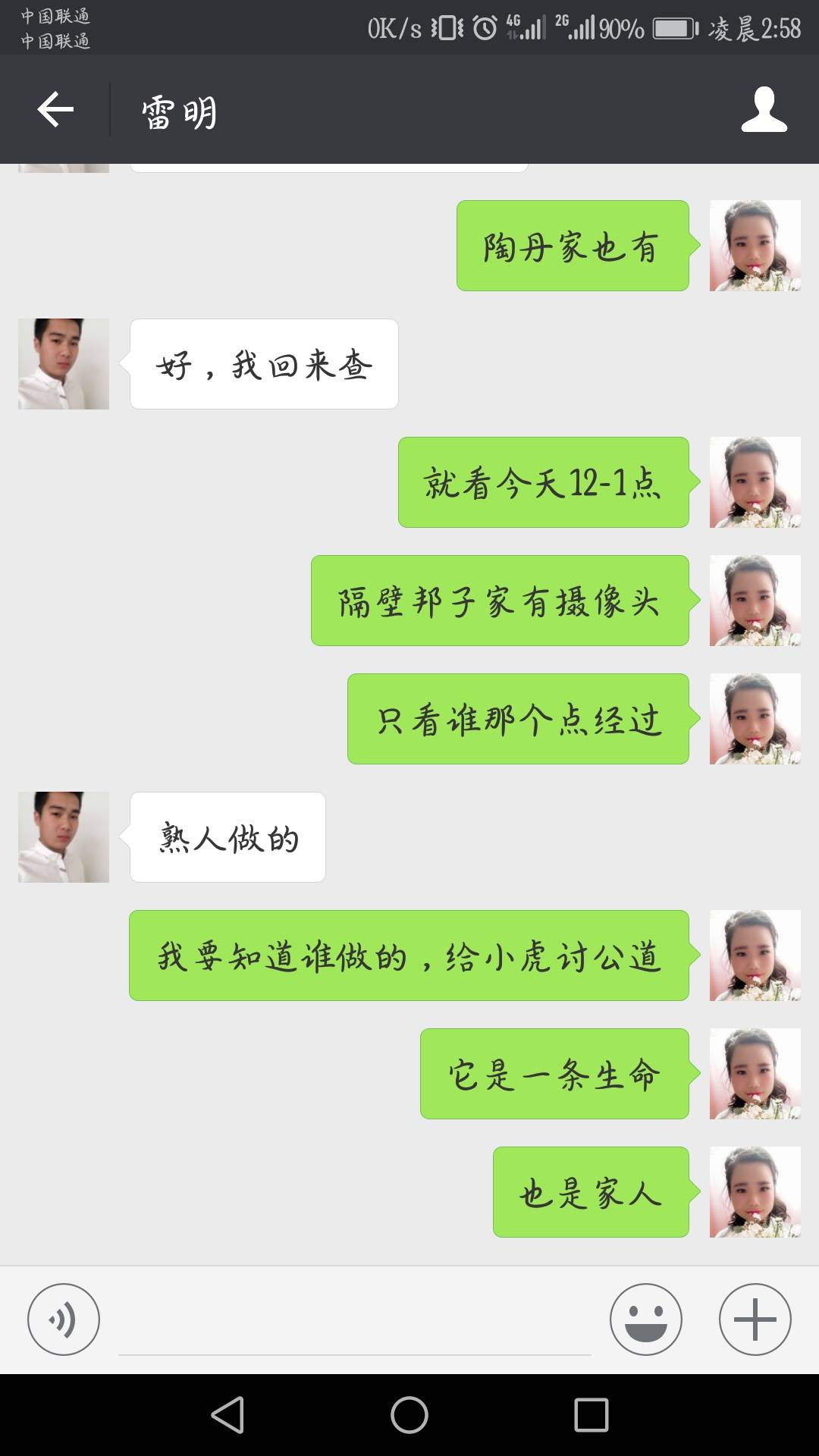The image size is (819, 1456).
Task: Open the recent apps overview
Action: point(591,1415)
